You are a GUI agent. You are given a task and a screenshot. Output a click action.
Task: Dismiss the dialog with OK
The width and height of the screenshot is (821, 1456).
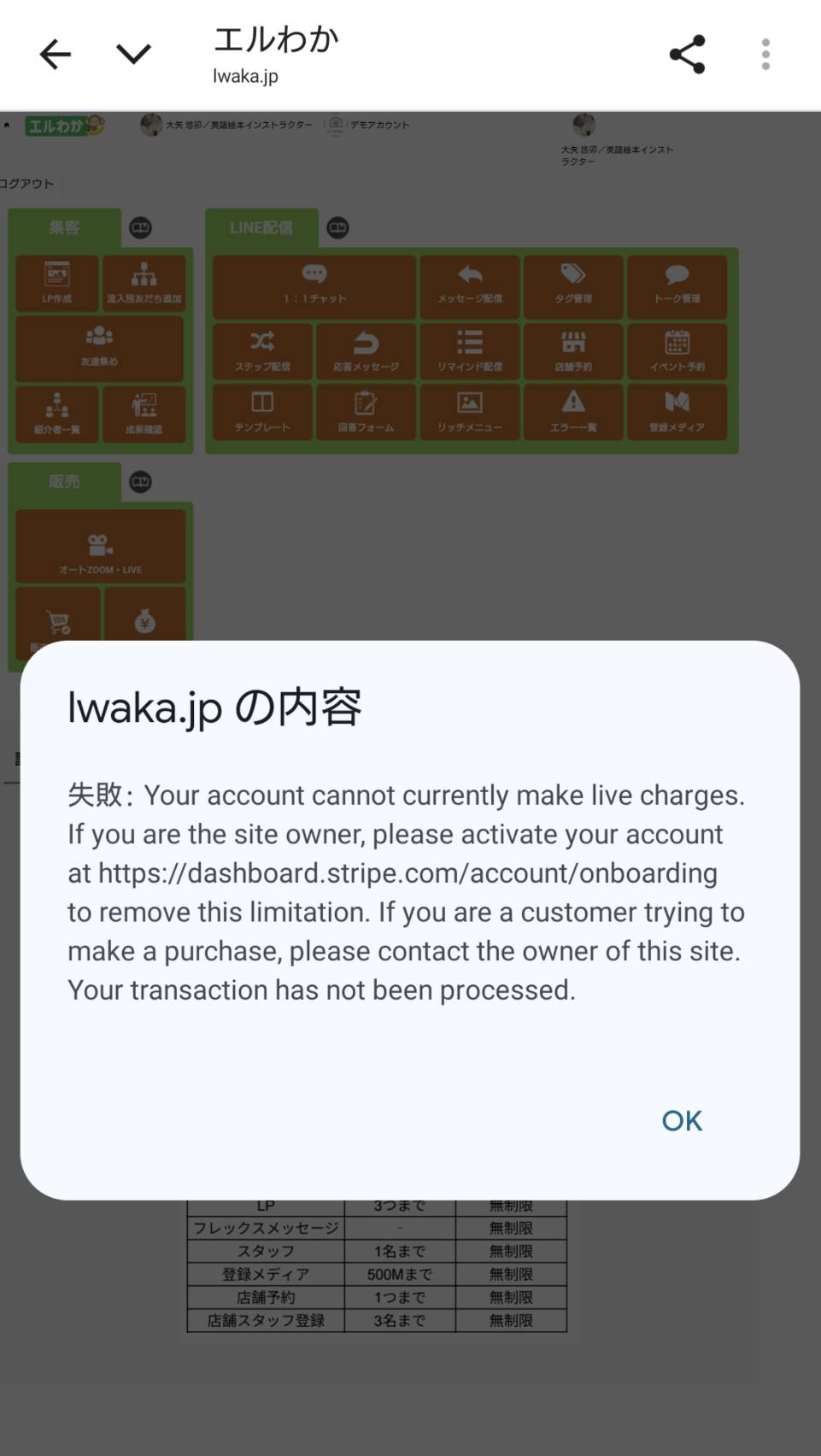[x=682, y=1120]
